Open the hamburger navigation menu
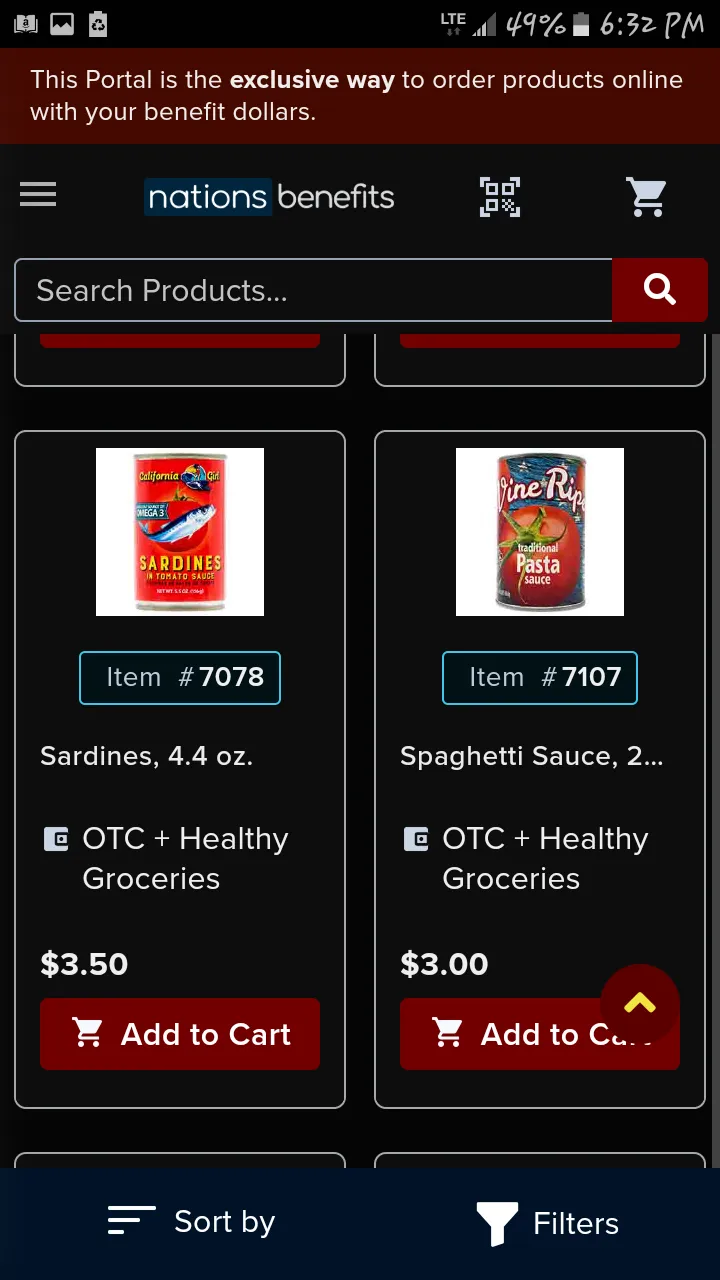 pos(38,195)
